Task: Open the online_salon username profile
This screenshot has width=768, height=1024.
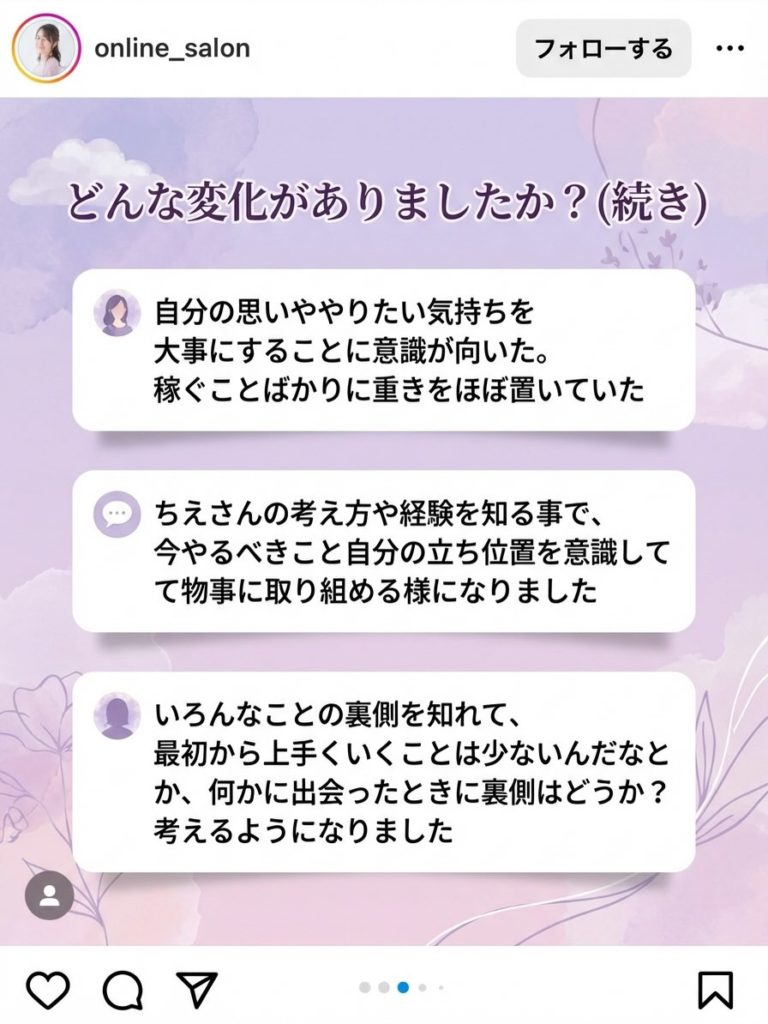Action: pyautogui.click(x=171, y=48)
